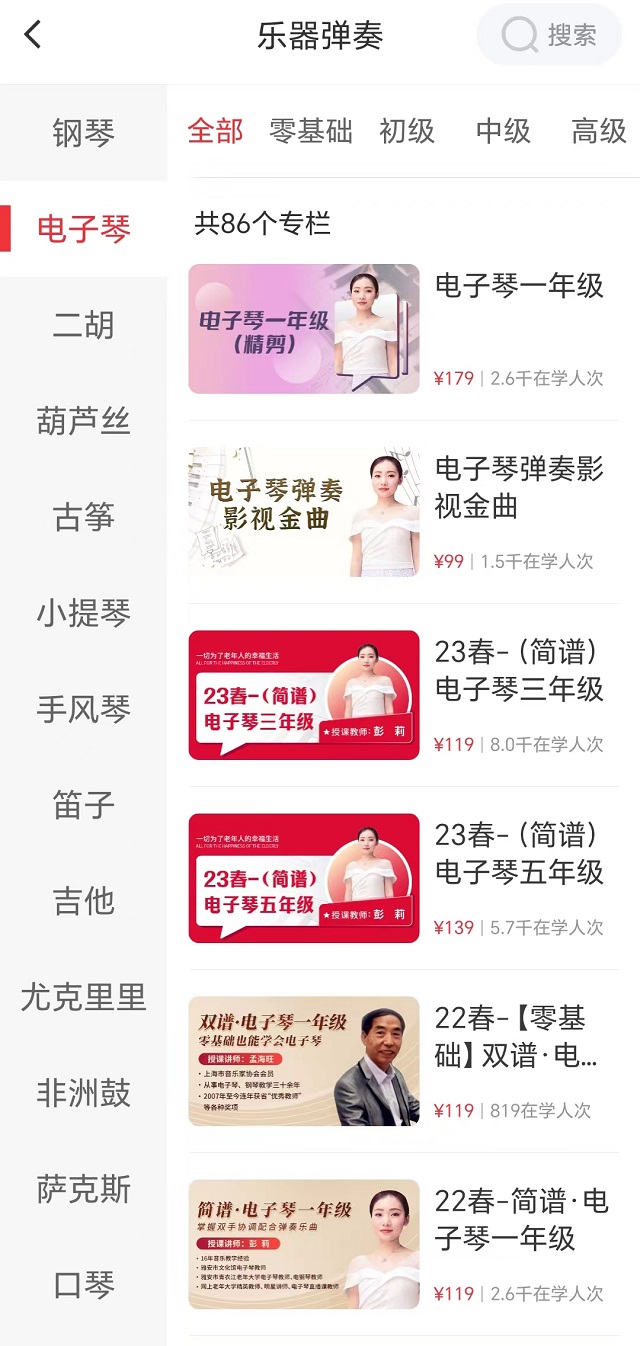The width and height of the screenshot is (640, 1346).
Task: Filter courses by 初级 level
Action: 407,131
